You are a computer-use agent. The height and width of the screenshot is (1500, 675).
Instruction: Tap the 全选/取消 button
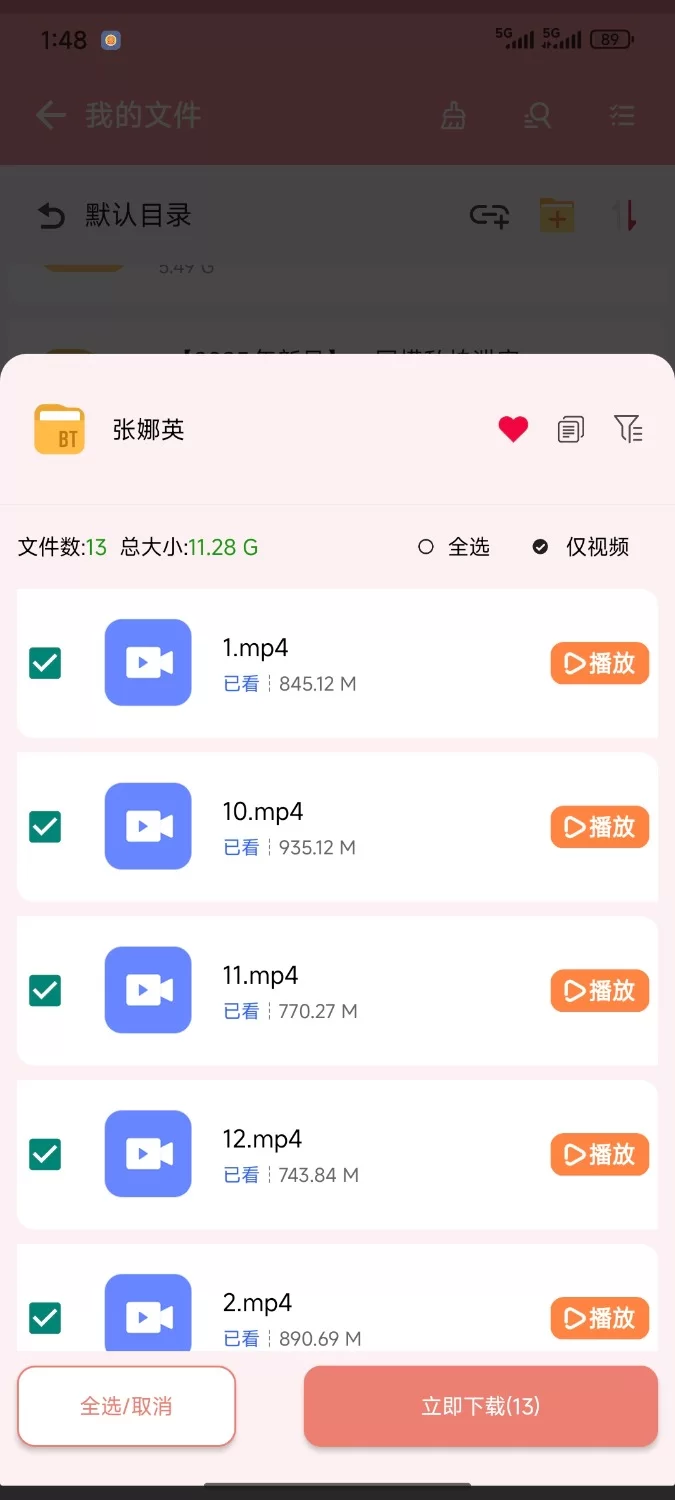[x=126, y=1406]
